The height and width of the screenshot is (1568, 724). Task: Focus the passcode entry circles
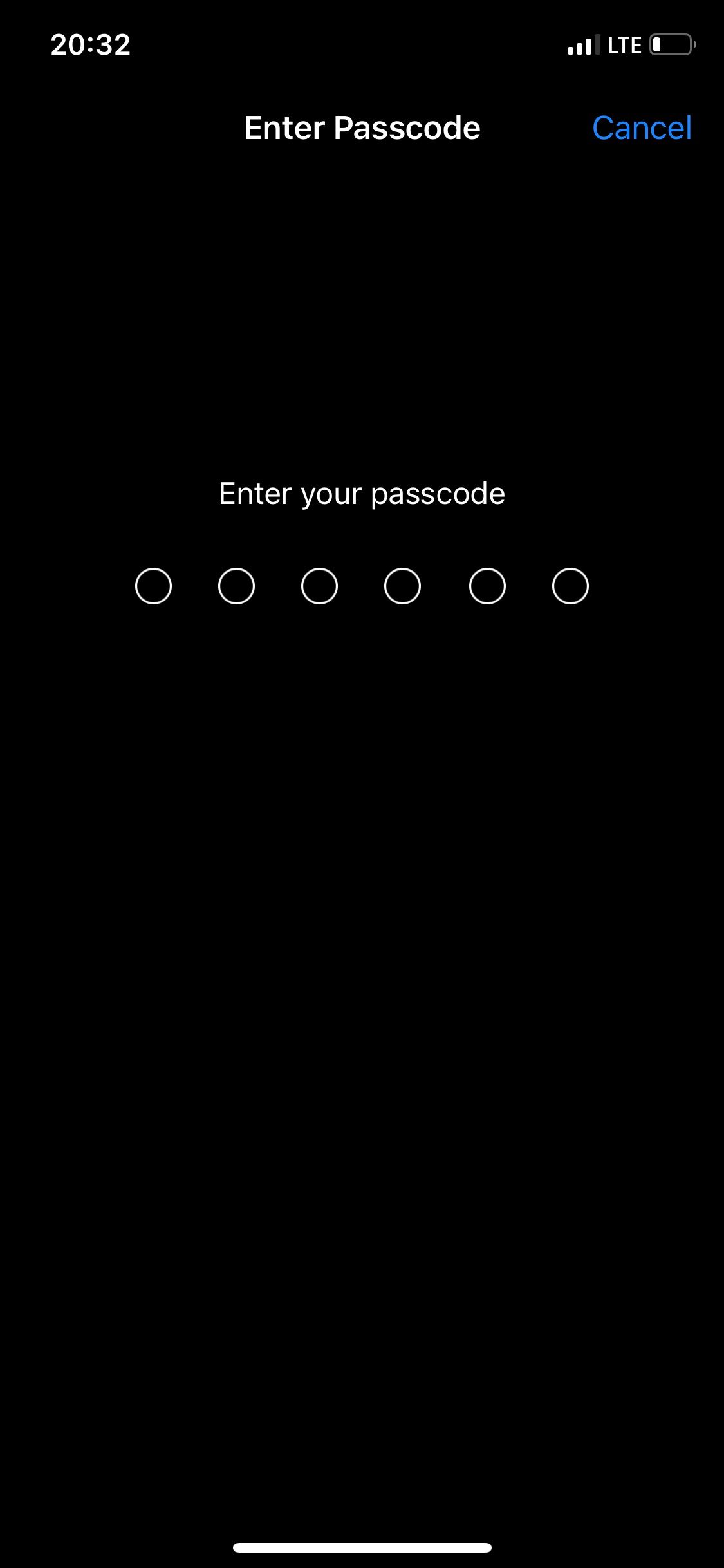click(x=362, y=586)
